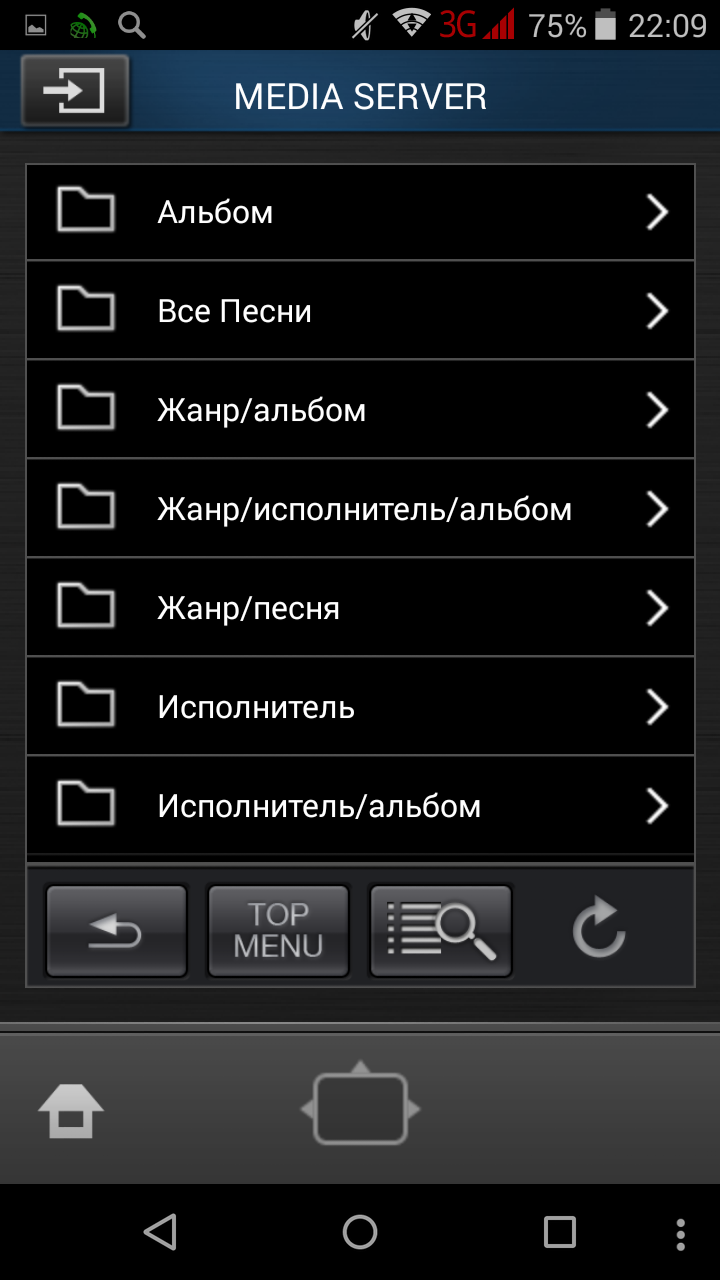Tap the Android back navigation button
Viewport: 720px width, 1280px height.
(160, 1232)
